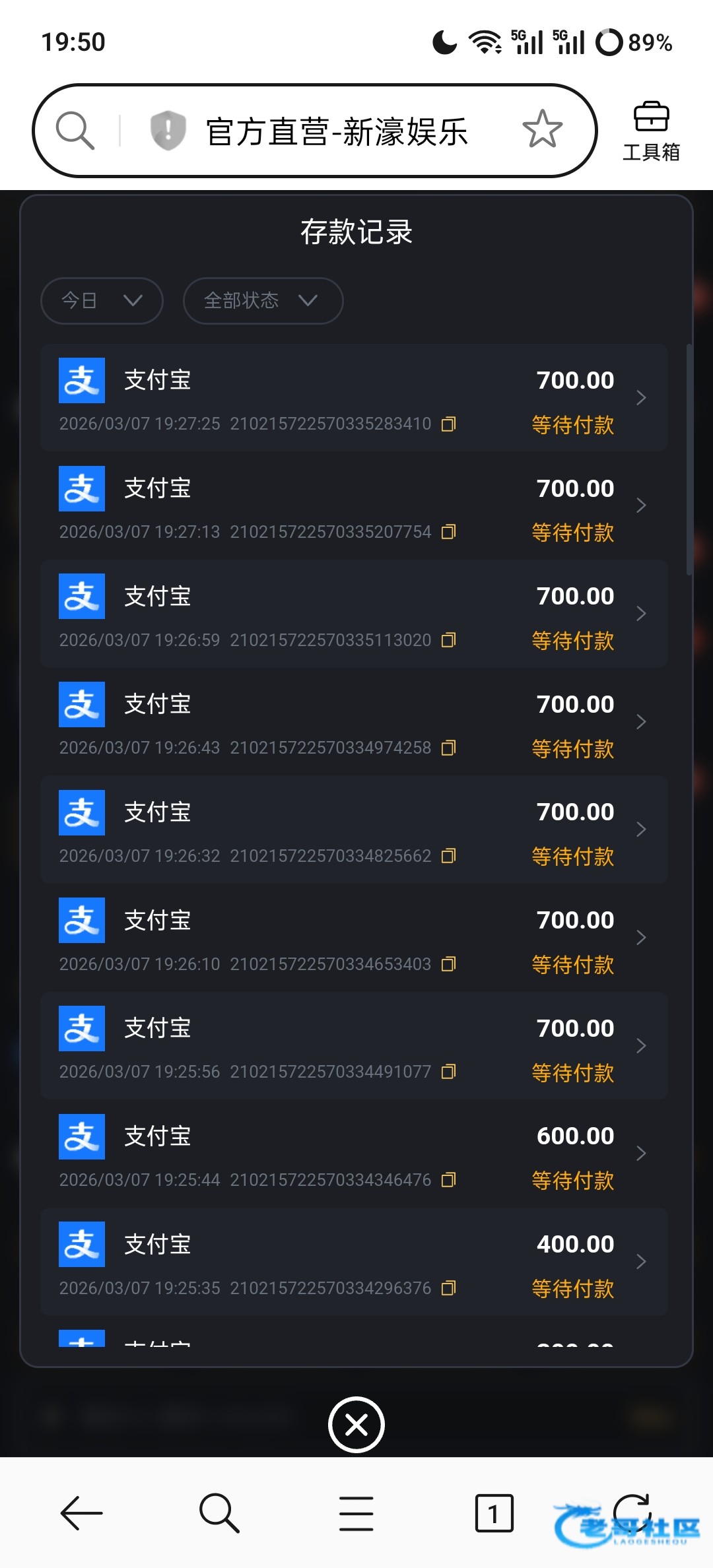This screenshot has width=713, height=1568.
Task: View the 600.00 Alipay deposit details
Action: tap(354, 1154)
